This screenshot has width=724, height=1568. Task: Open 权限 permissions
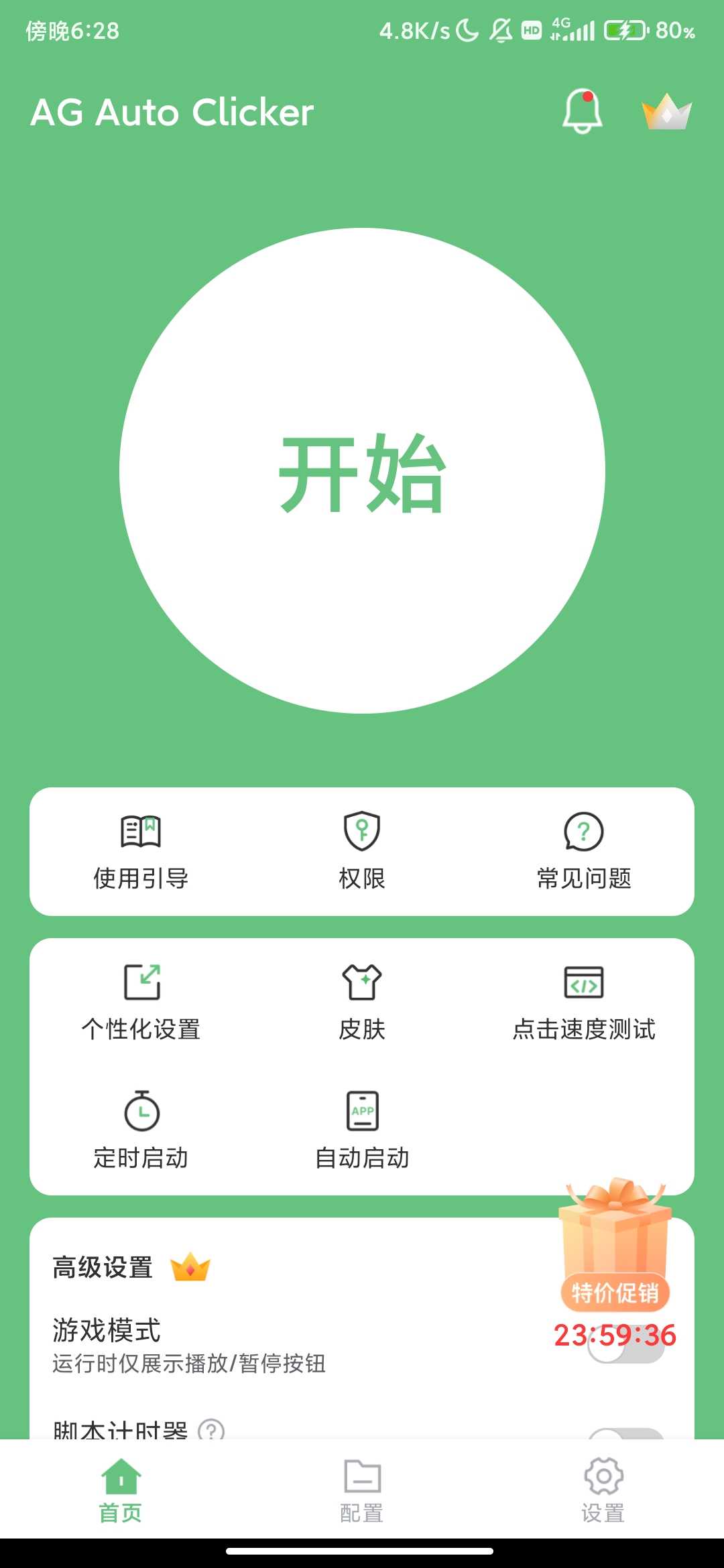tap(362, 851)
